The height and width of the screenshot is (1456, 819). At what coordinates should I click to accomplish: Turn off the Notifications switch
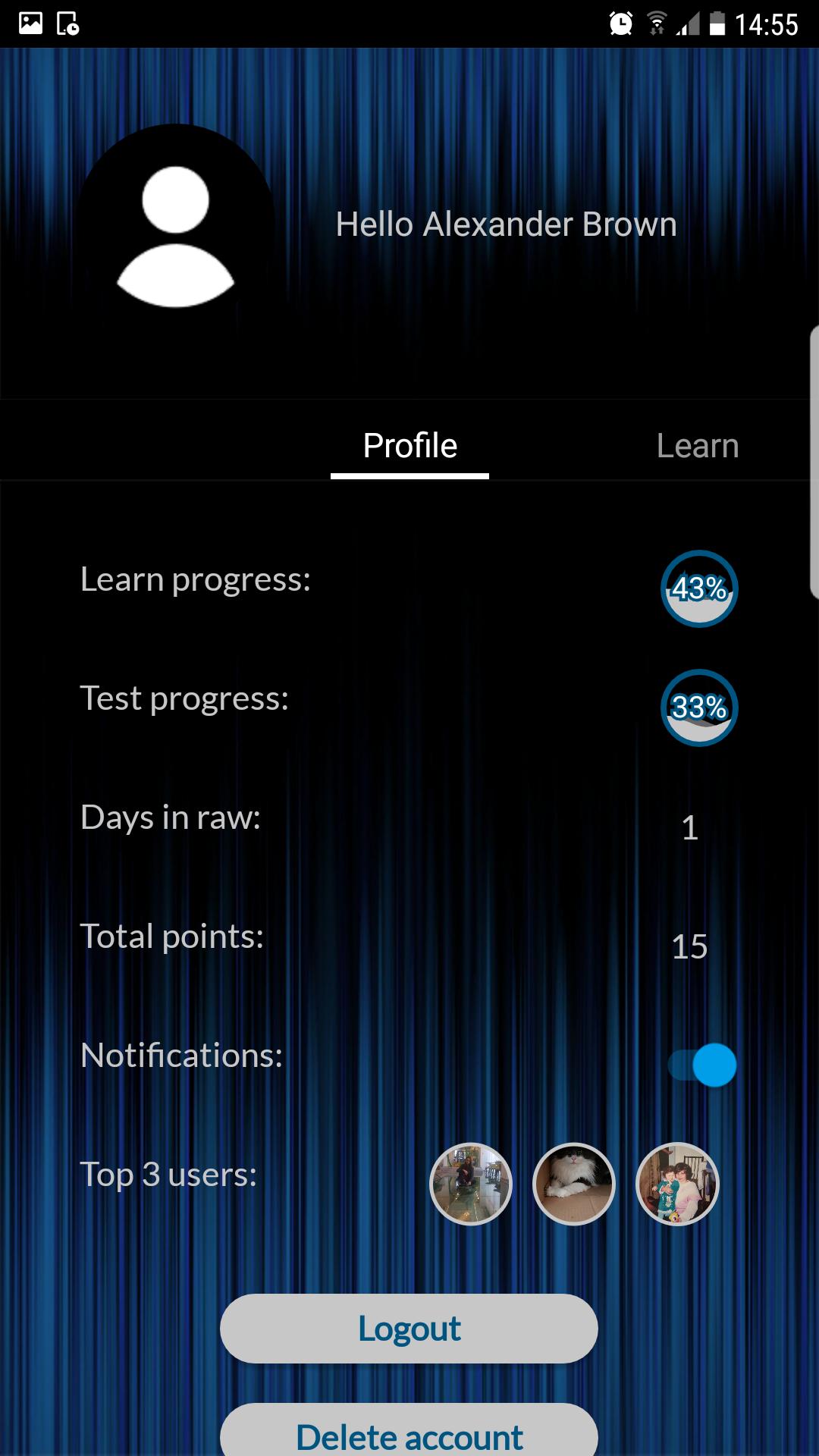pyautogui.click(x=703, y=1065)
